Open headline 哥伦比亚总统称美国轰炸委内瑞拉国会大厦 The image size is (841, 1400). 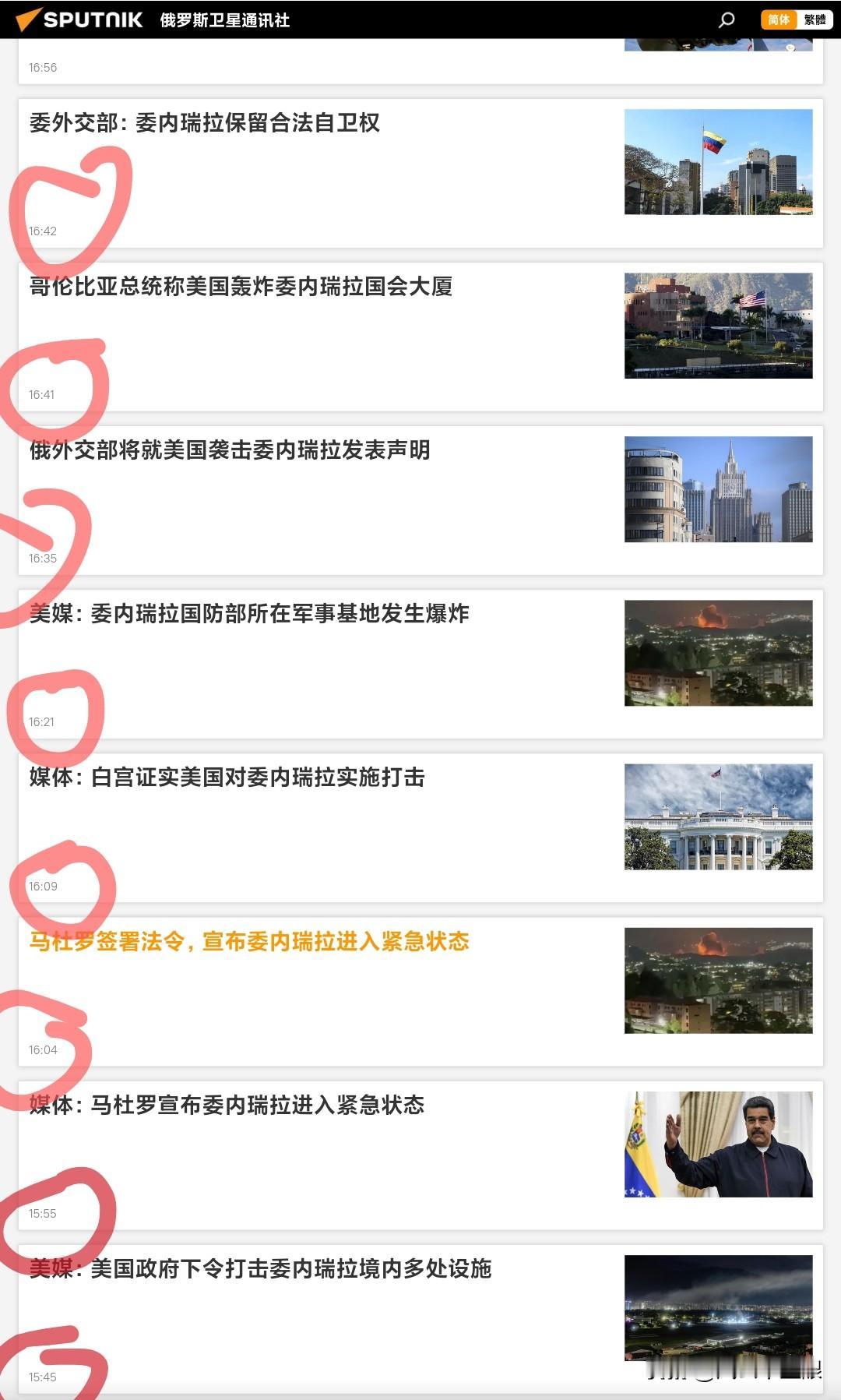pos(243,286)
